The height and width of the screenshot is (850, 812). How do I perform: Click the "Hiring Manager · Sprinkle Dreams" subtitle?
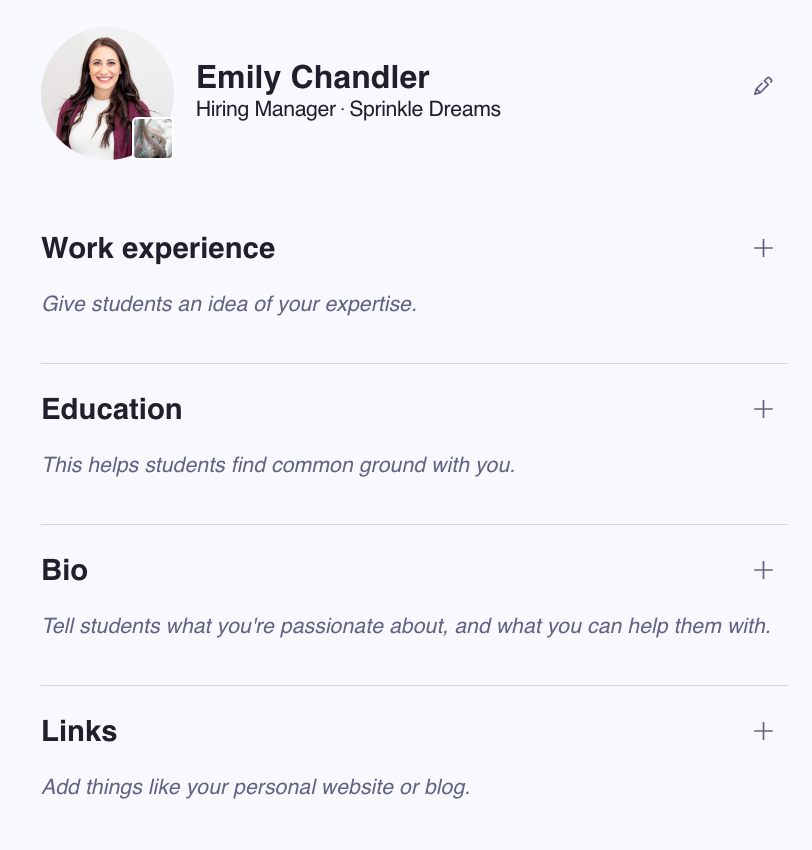350,110
